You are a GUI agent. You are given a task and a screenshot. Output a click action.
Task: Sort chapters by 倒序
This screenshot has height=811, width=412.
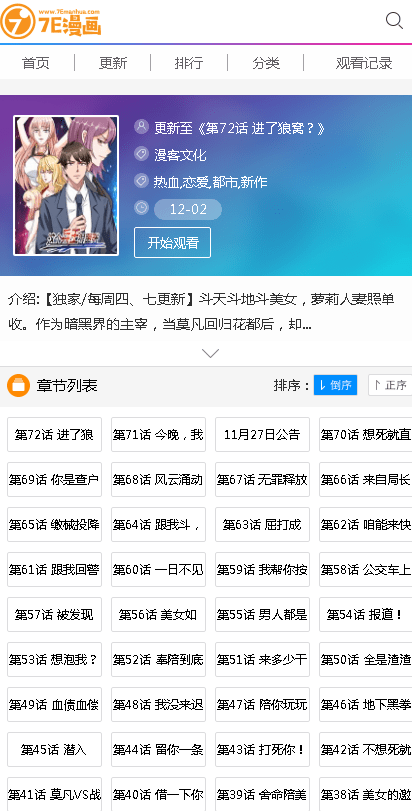click(335, 385)
